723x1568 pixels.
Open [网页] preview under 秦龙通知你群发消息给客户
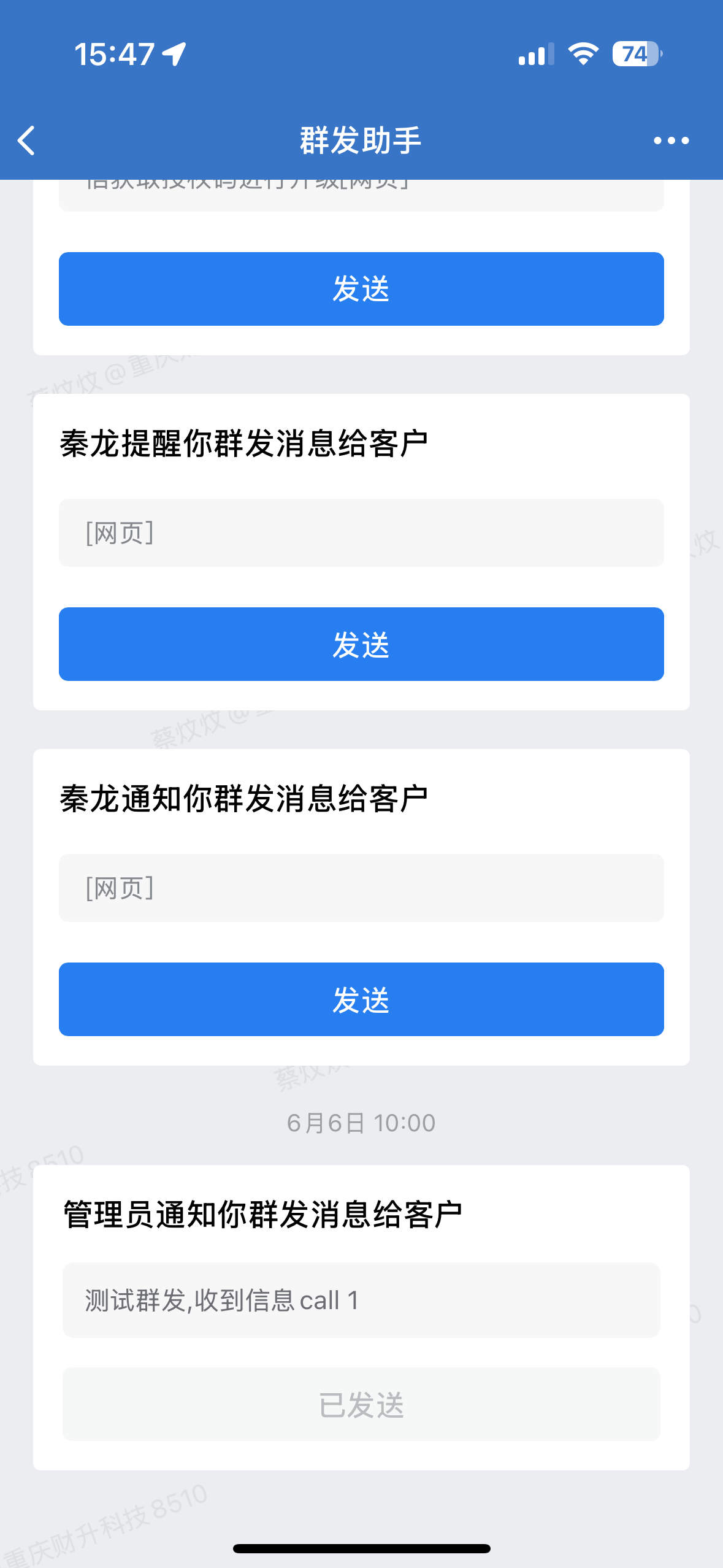point(361,888)
